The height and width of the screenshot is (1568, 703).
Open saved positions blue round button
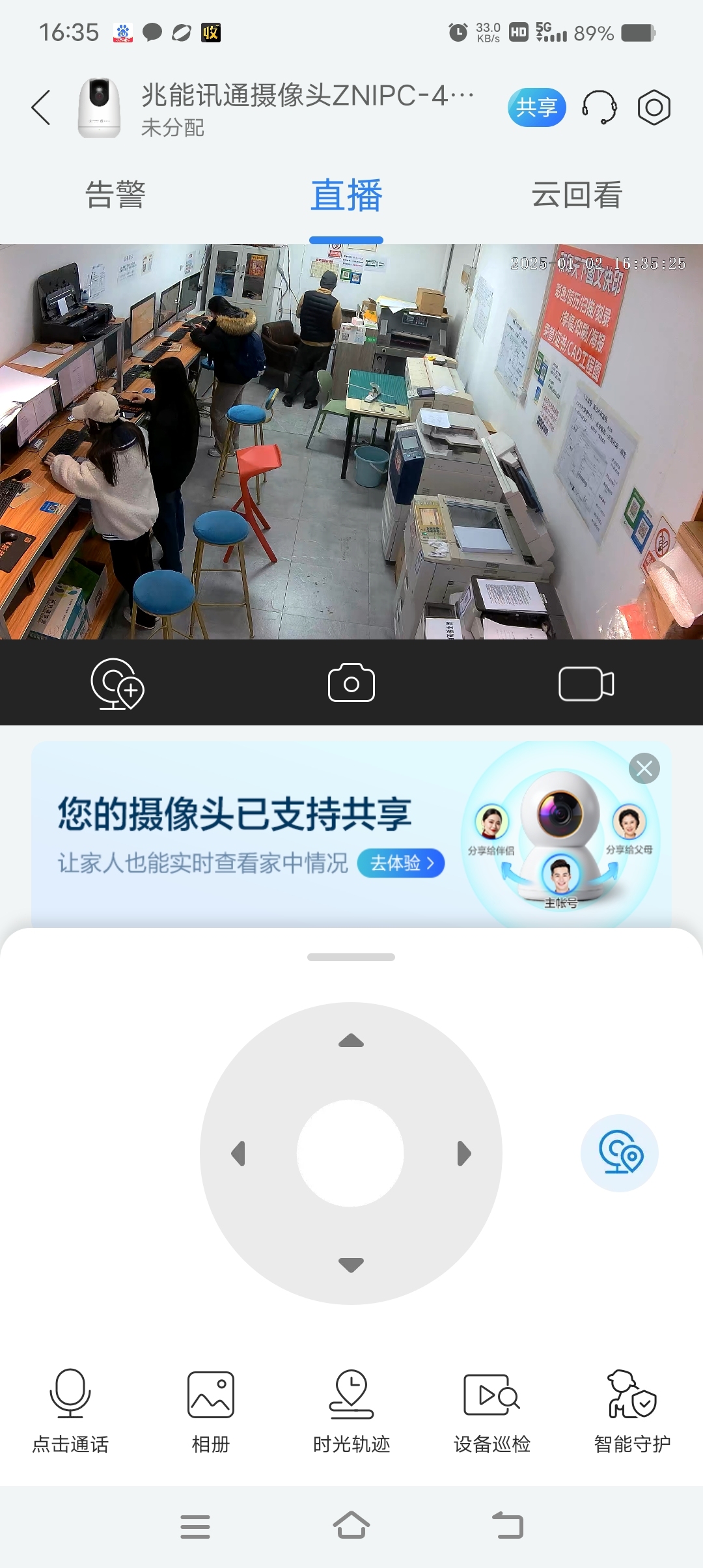[620, 1153]
